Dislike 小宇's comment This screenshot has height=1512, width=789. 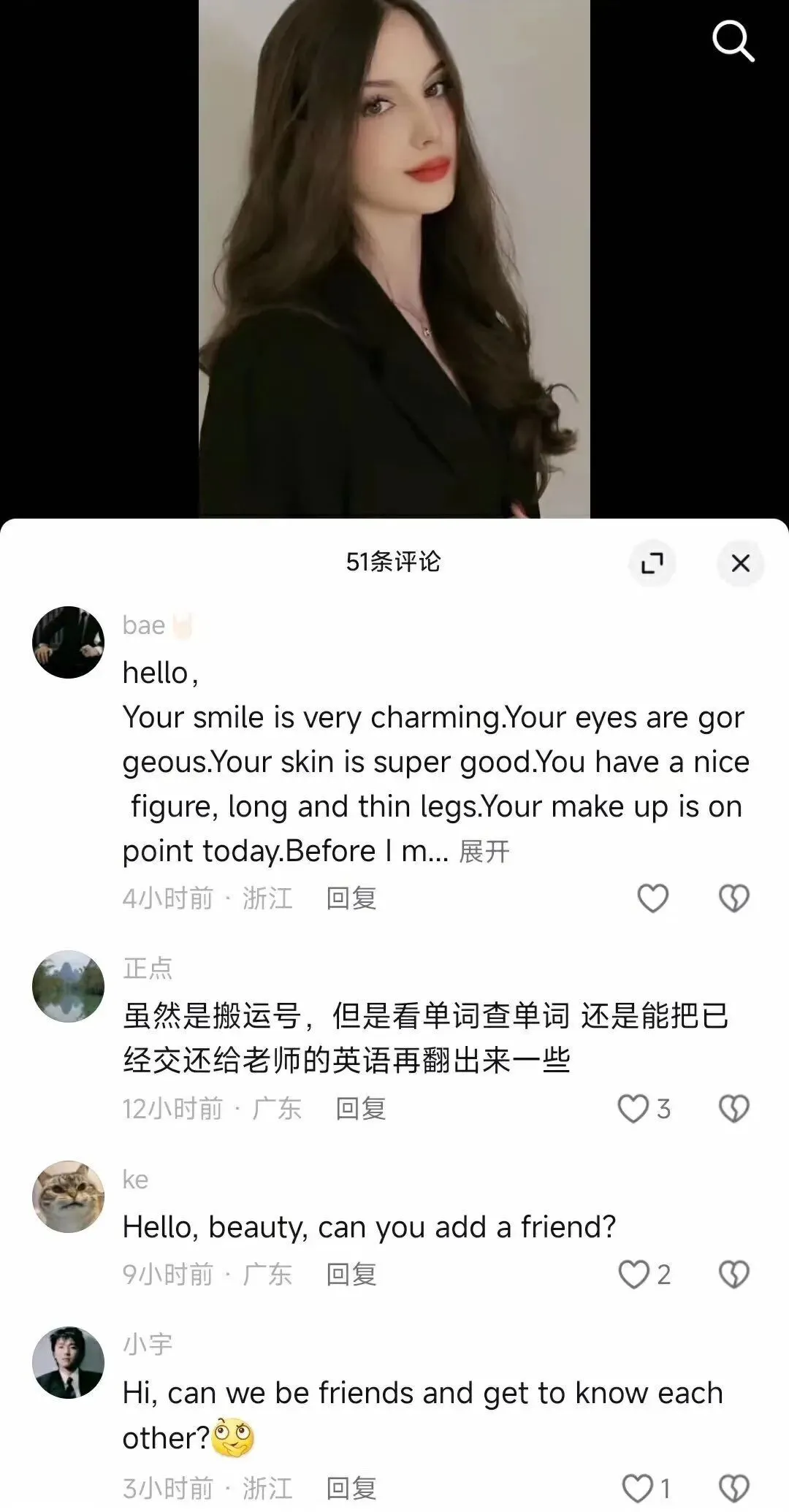(x=733, y=1489)
